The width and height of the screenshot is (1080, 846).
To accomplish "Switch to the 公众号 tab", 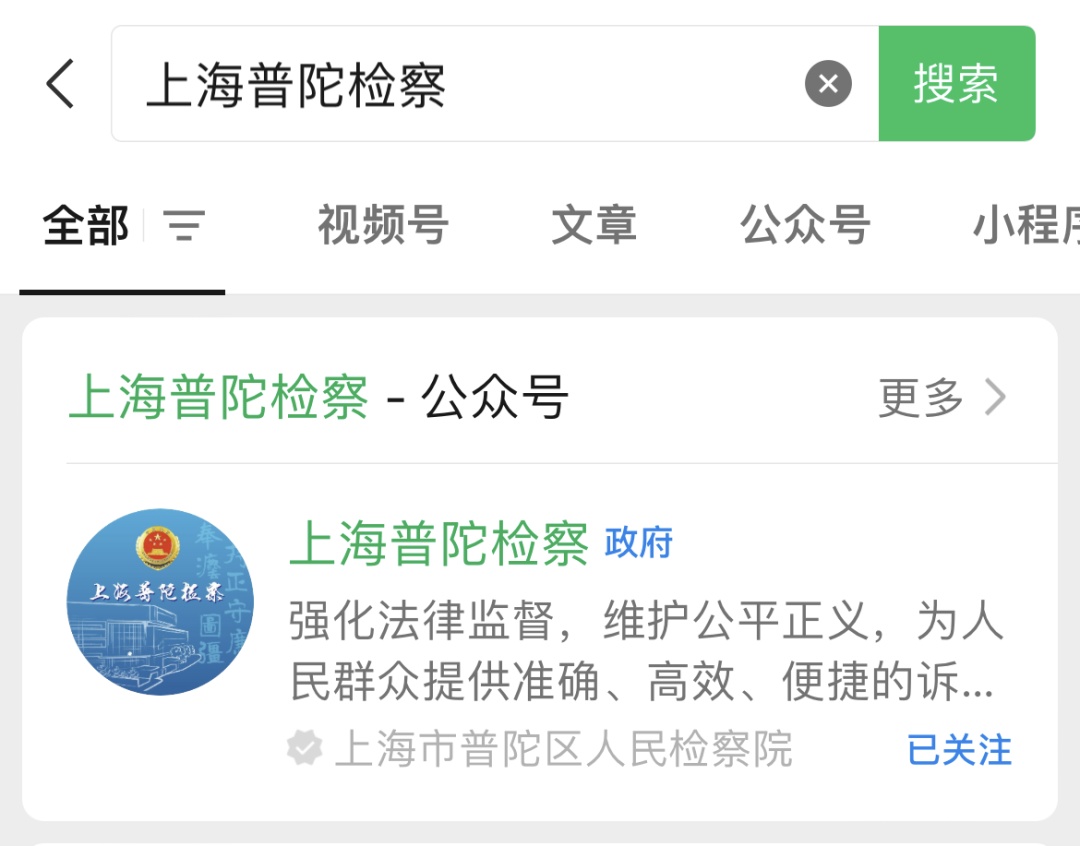I will click(x=806, y=225).
